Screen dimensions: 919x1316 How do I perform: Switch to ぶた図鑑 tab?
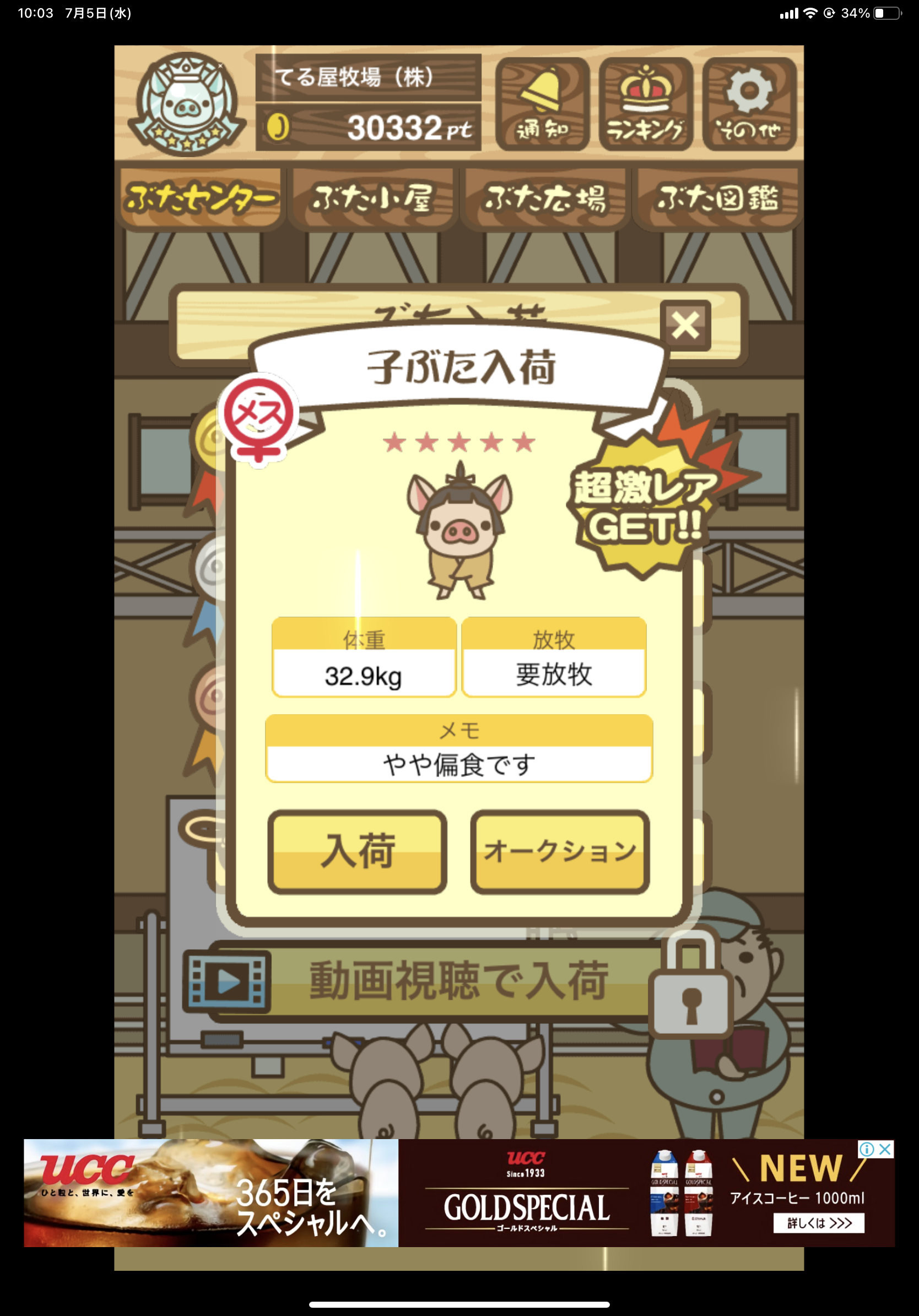pos(717,199)
